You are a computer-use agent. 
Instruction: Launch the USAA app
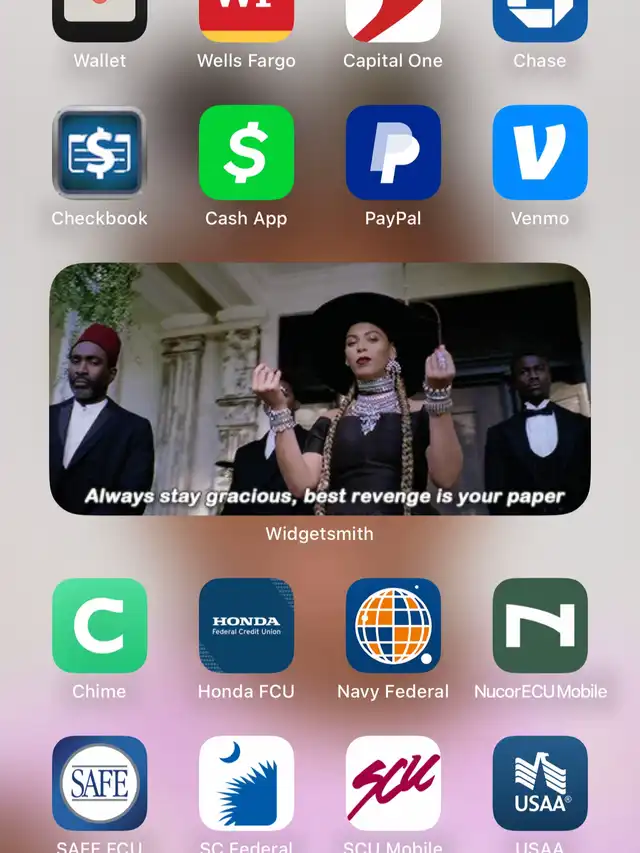540,783
